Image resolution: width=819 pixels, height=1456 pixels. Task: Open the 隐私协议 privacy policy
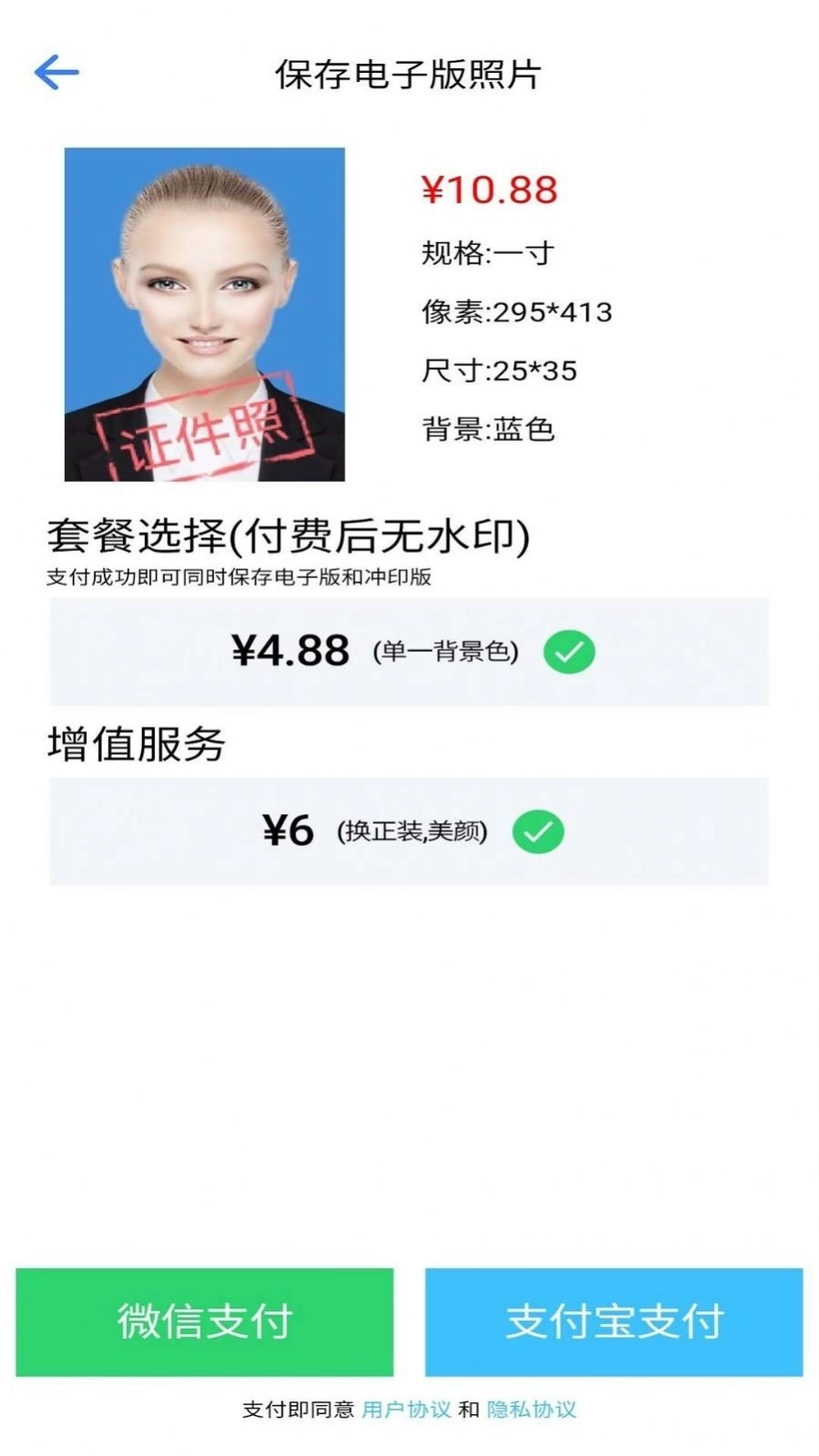tap(535, 1407)
